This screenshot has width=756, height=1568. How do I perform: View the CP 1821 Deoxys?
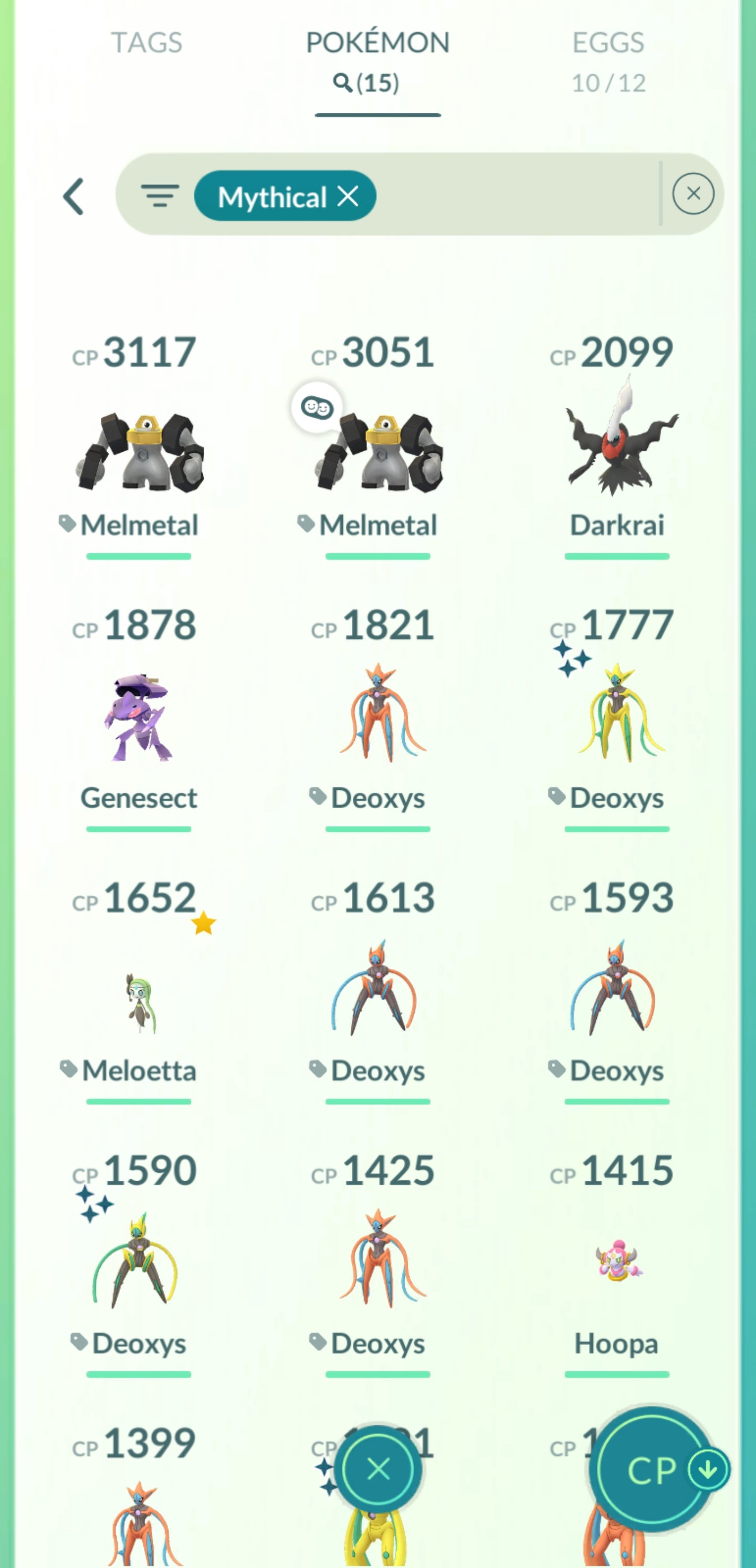377,718
